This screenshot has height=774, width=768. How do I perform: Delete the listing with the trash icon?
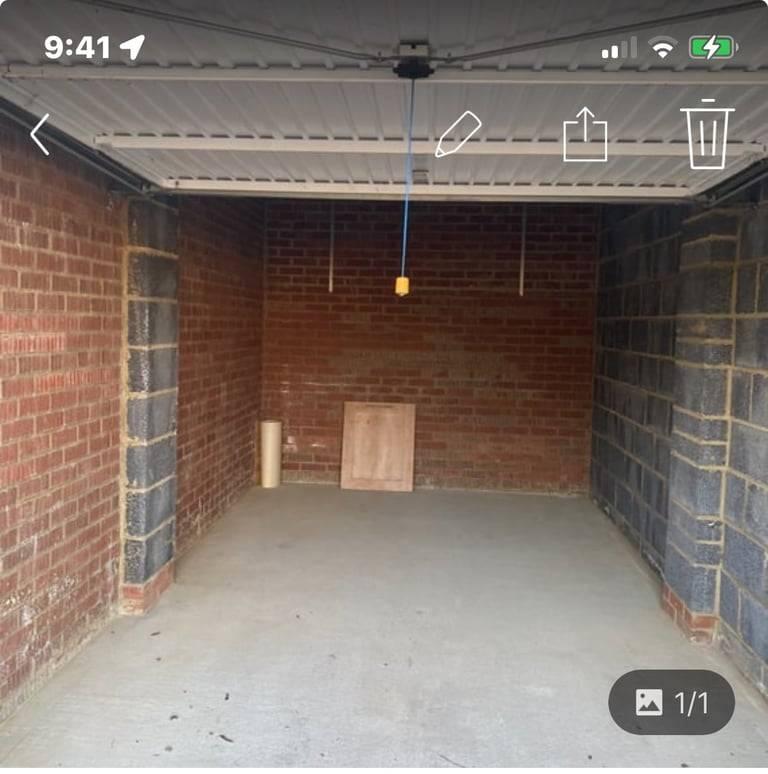coord(708,134)
